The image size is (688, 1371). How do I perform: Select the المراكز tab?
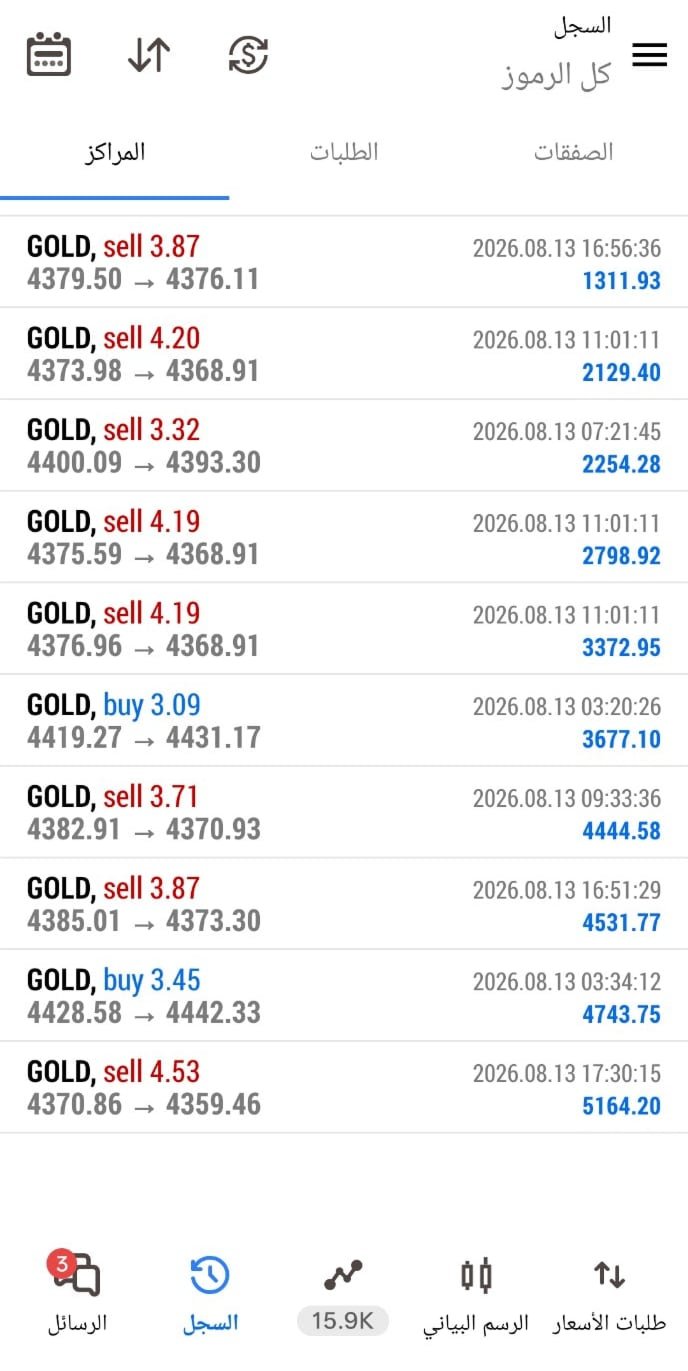pyautogui.click(x=114, y=153)
